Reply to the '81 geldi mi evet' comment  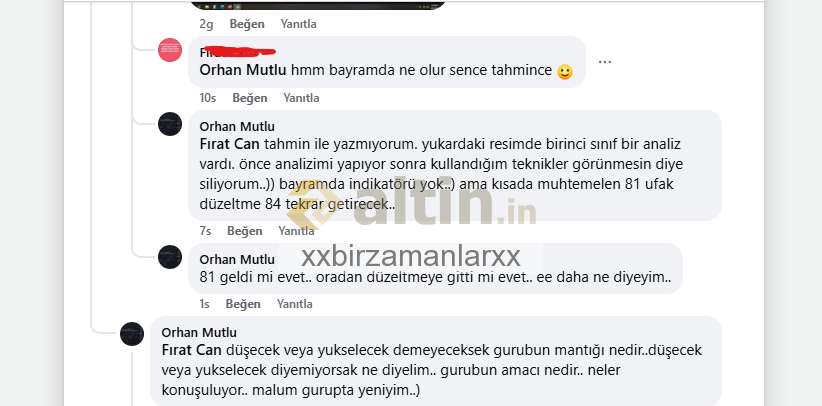294,304
